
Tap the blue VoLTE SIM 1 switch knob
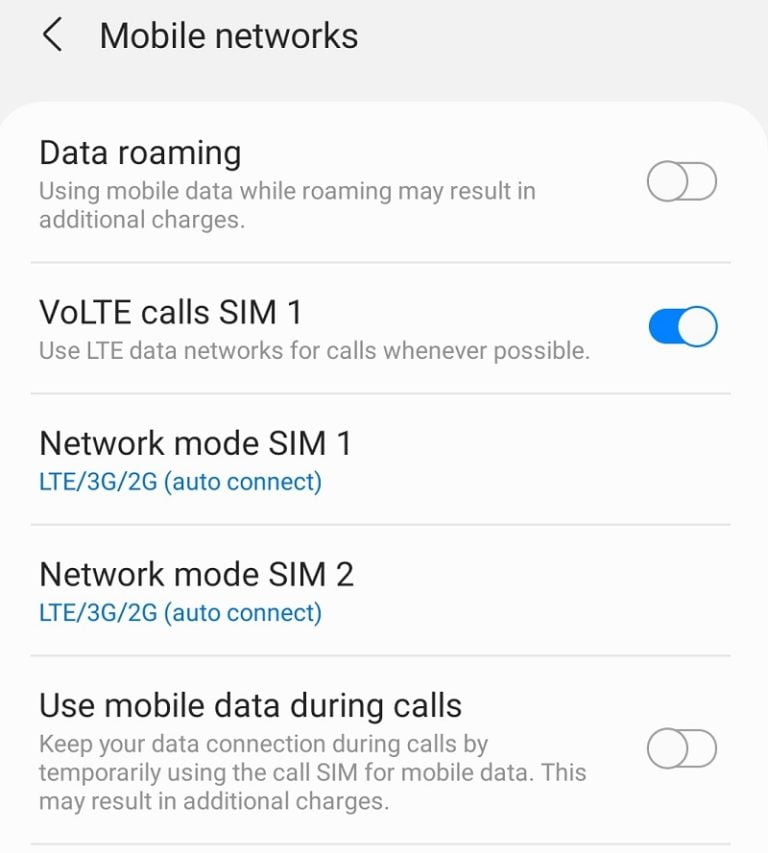pyautogui.click(x=694, y=326)
